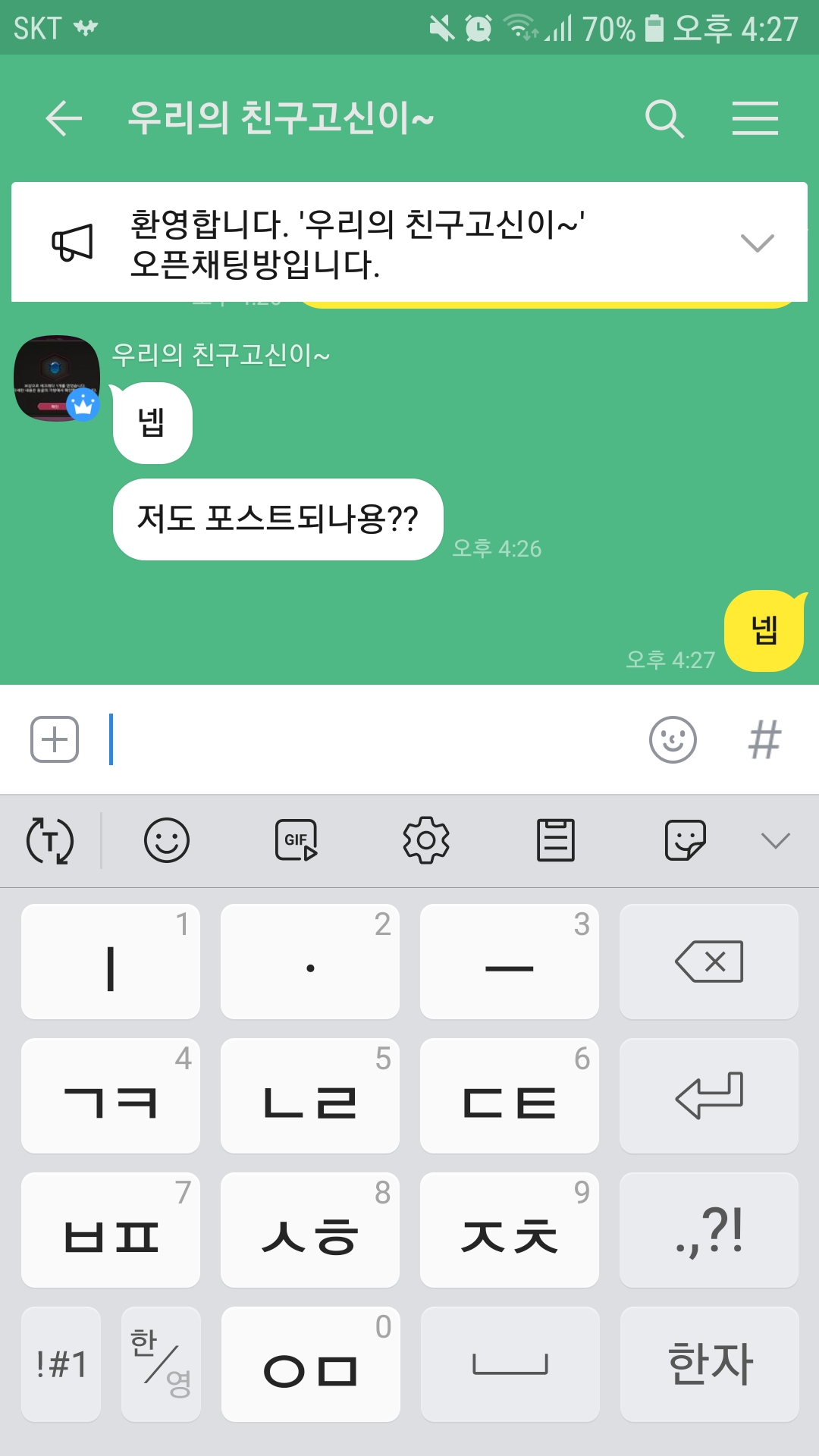Open keyboard sticker panel

pos(686,840)
